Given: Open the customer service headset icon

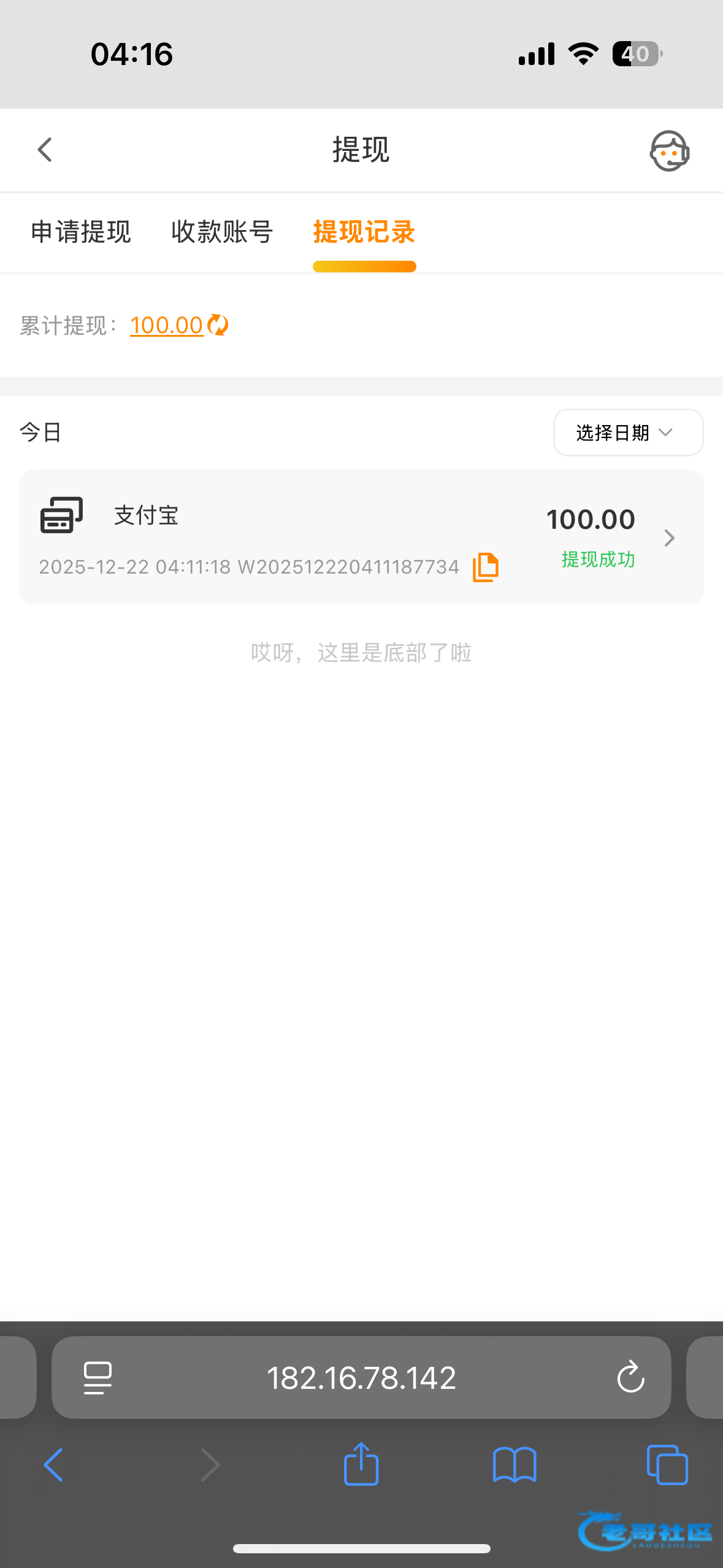Looking at the screenshot, I should pos(669,151).
